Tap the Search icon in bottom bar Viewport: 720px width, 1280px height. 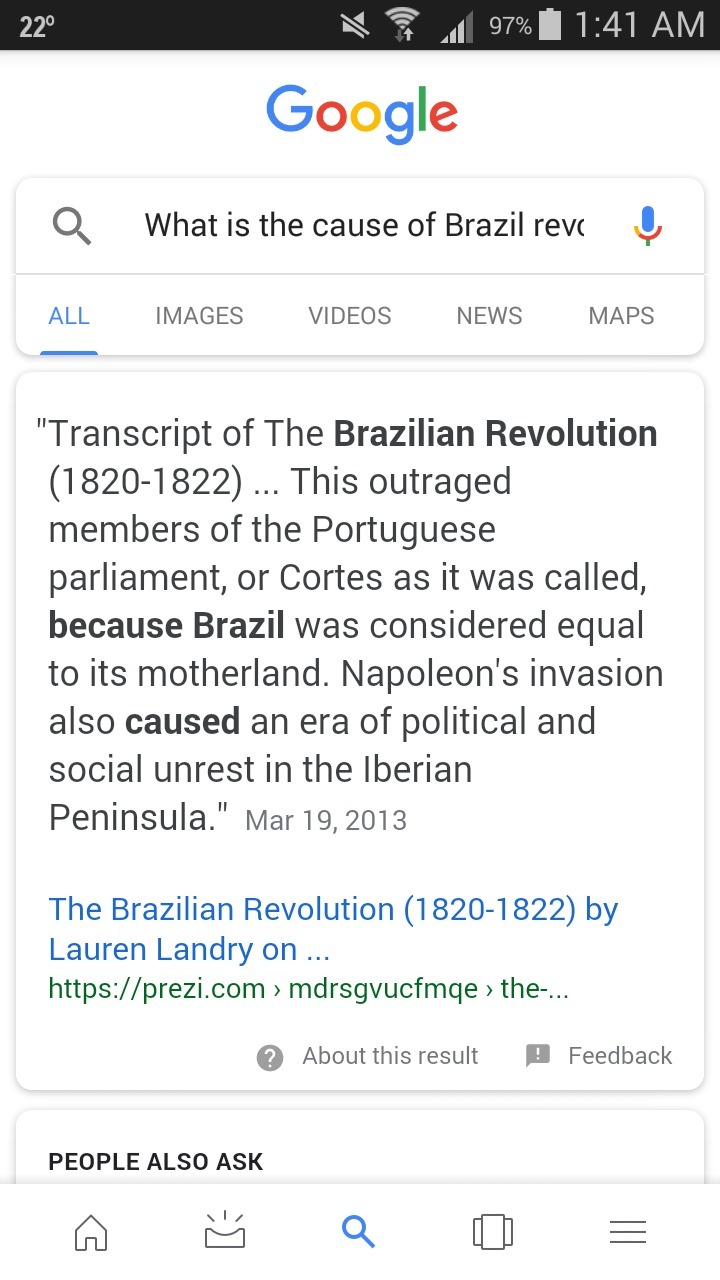[358, 1232]
